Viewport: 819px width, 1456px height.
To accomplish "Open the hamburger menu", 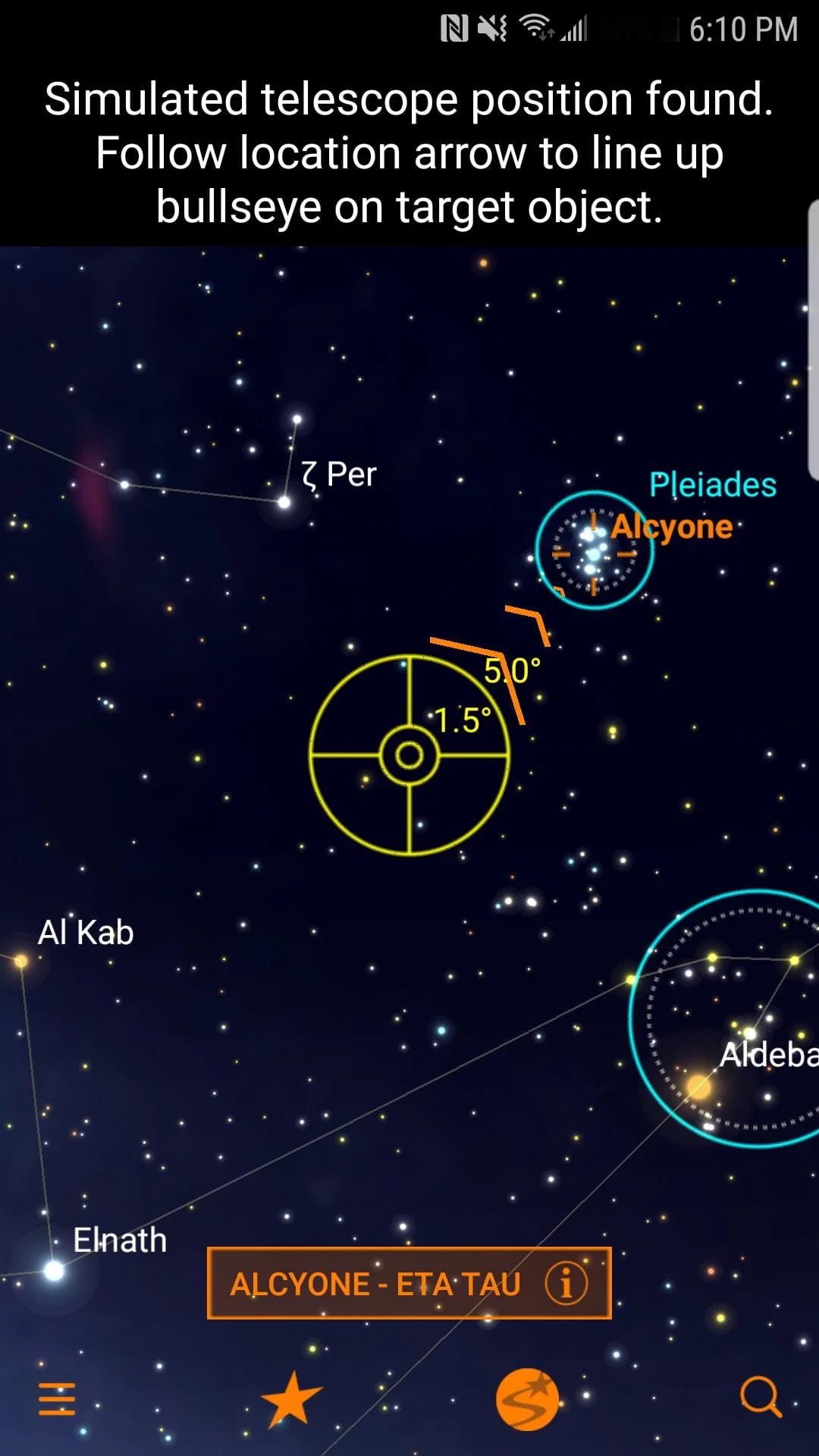I will [x=57, y=1399].
